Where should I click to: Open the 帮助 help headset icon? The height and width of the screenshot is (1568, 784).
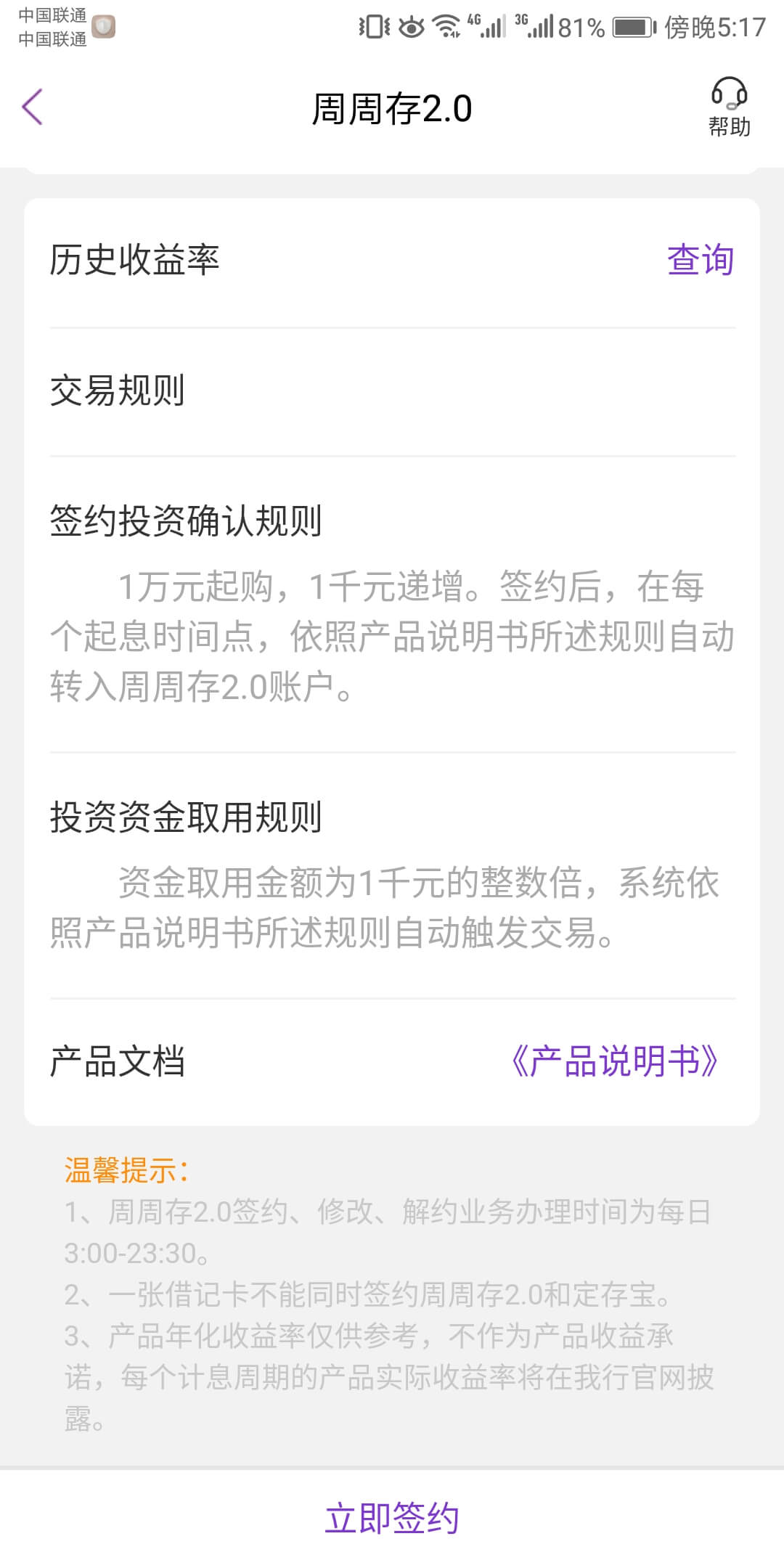pos(729,107)
